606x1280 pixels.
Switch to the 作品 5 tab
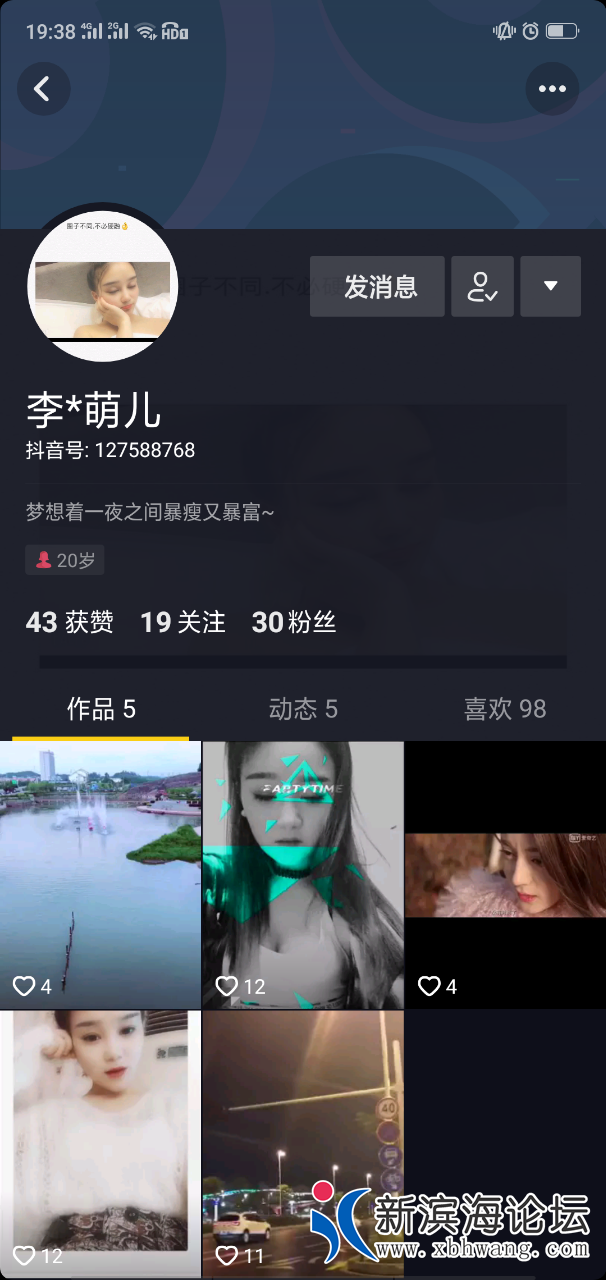(100, 710)
